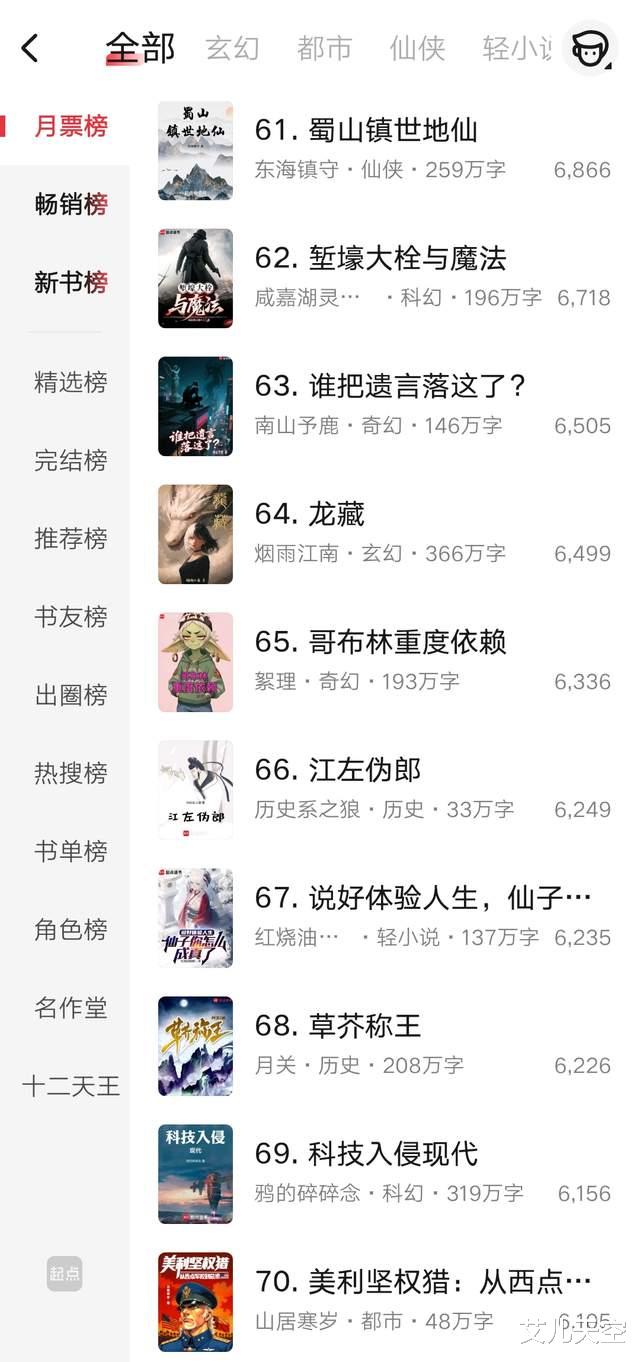The image size is (640, 1362).
Task: Switch to 新书榜 in the sidebar
Action: 70,283
